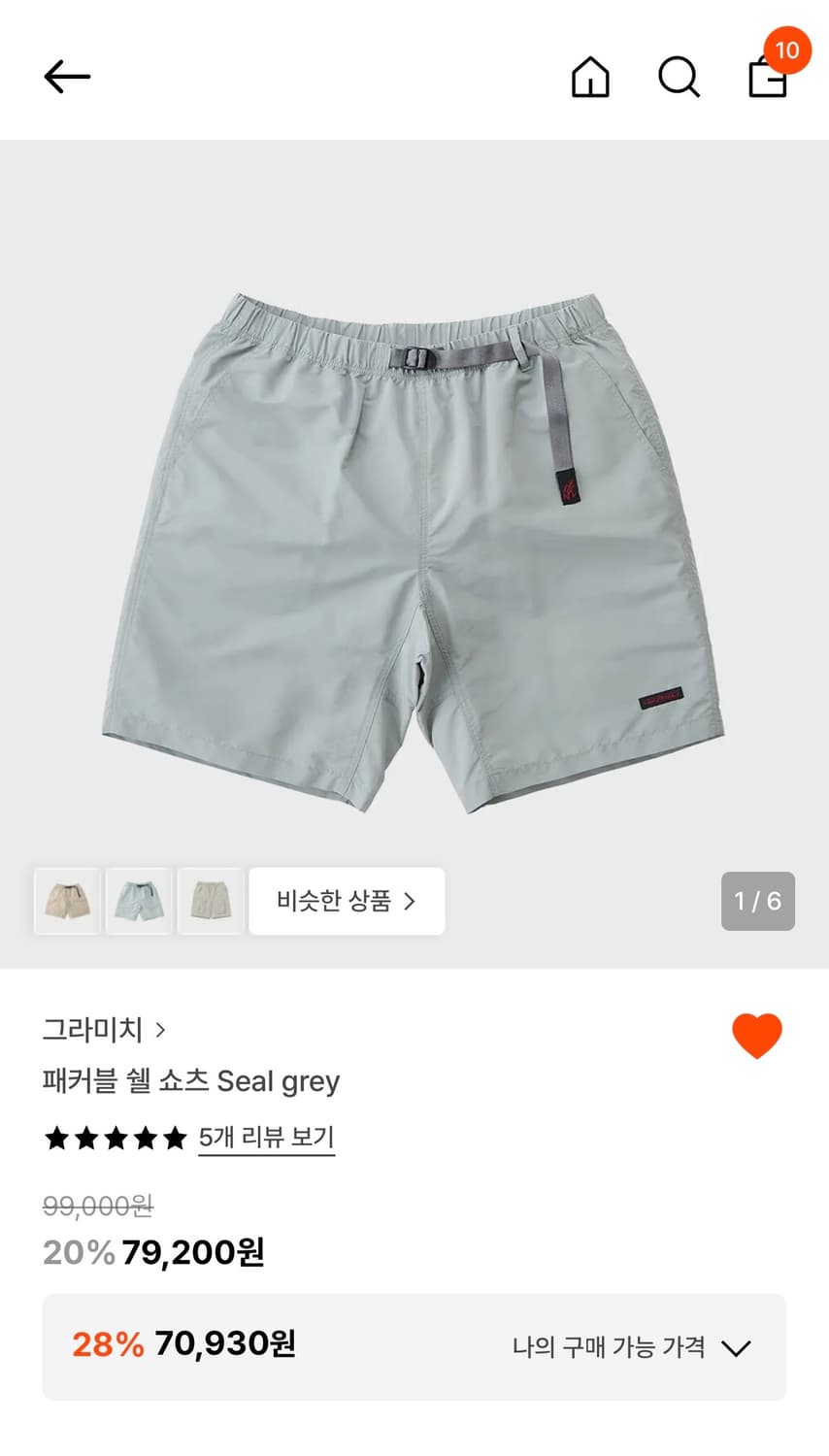Open 5개 리뷰 보기 to read reviews
This screenshot has height=1456, width=829.
267,1138
